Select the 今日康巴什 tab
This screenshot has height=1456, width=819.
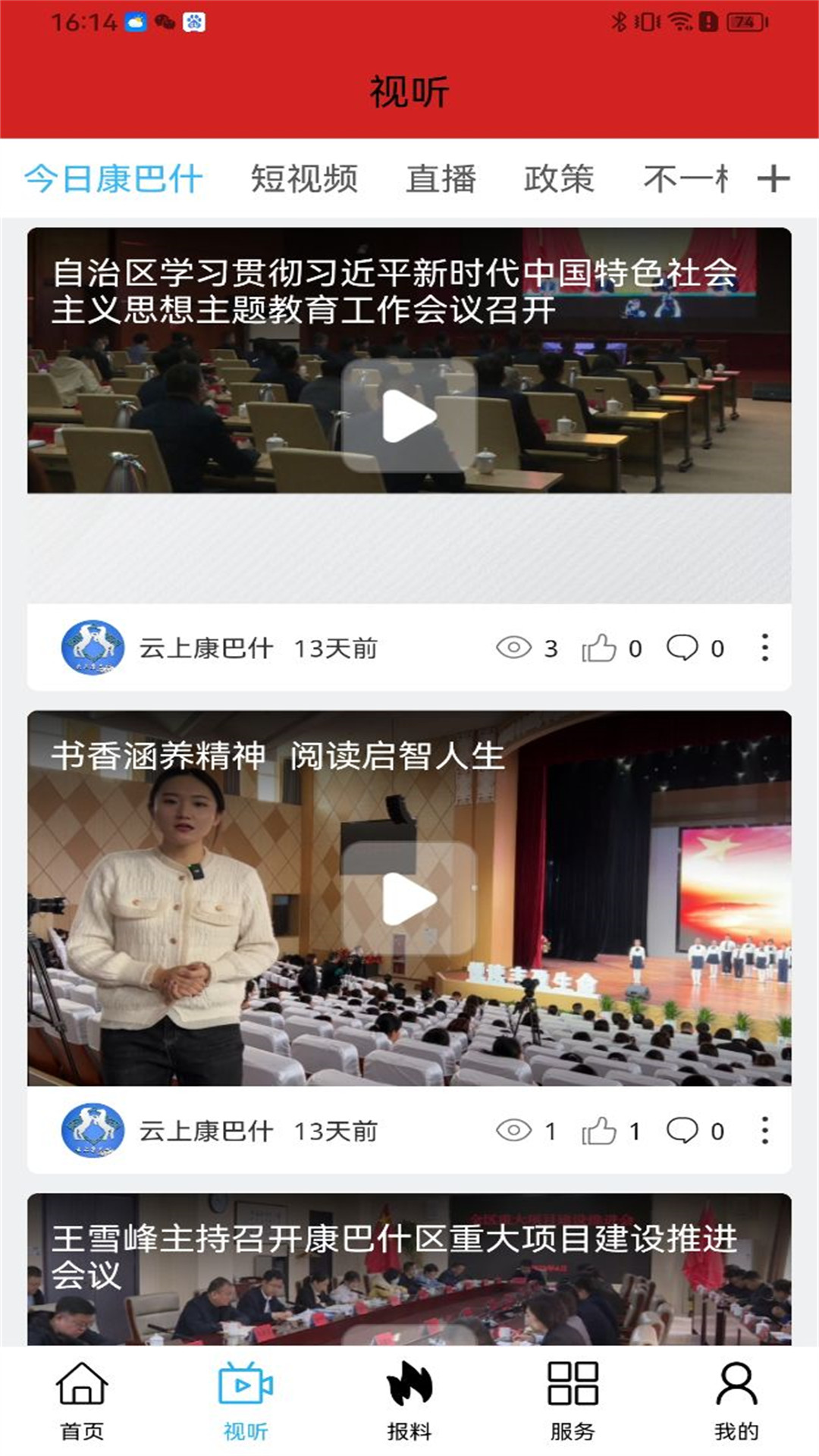point(114,179)
